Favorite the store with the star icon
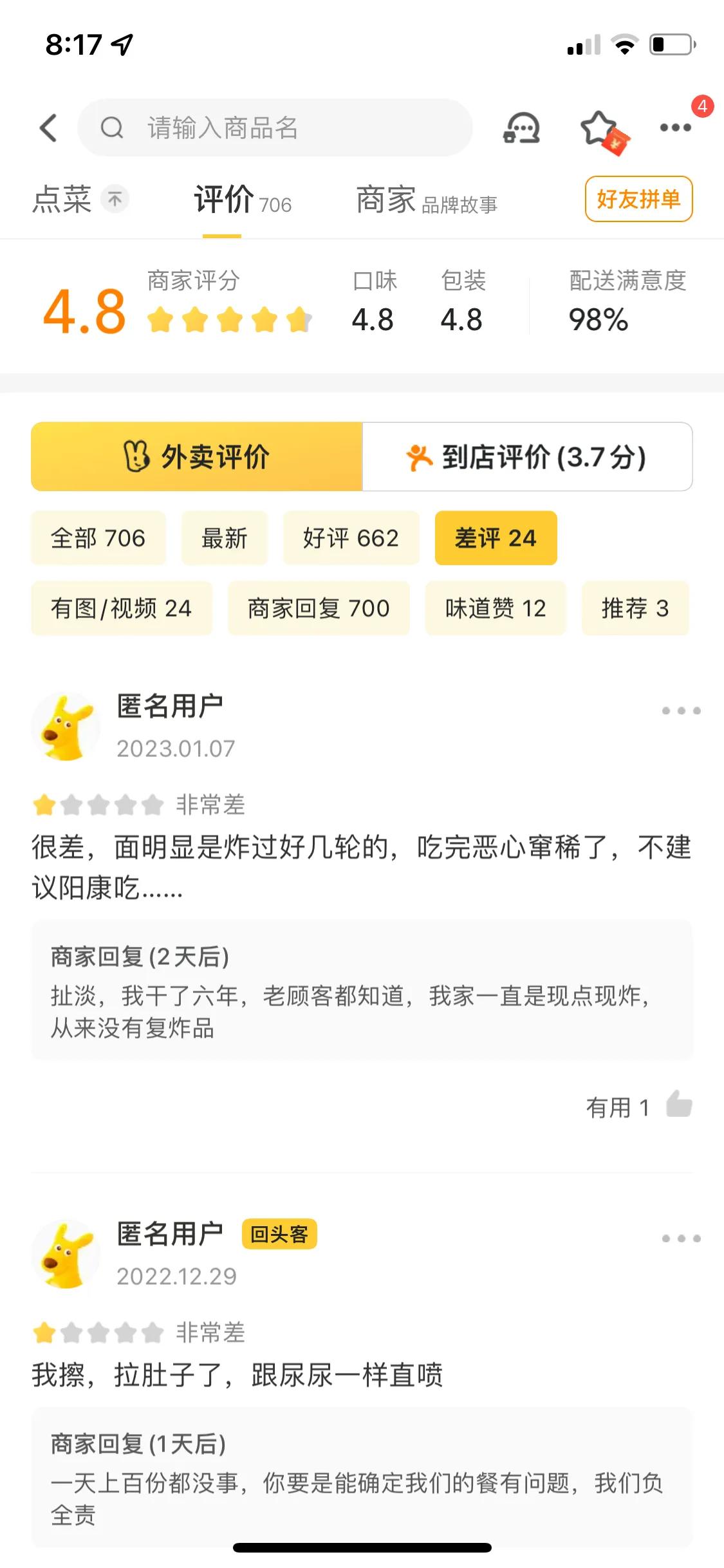This screenshot has height=1568, width=724. click(599, 128)
